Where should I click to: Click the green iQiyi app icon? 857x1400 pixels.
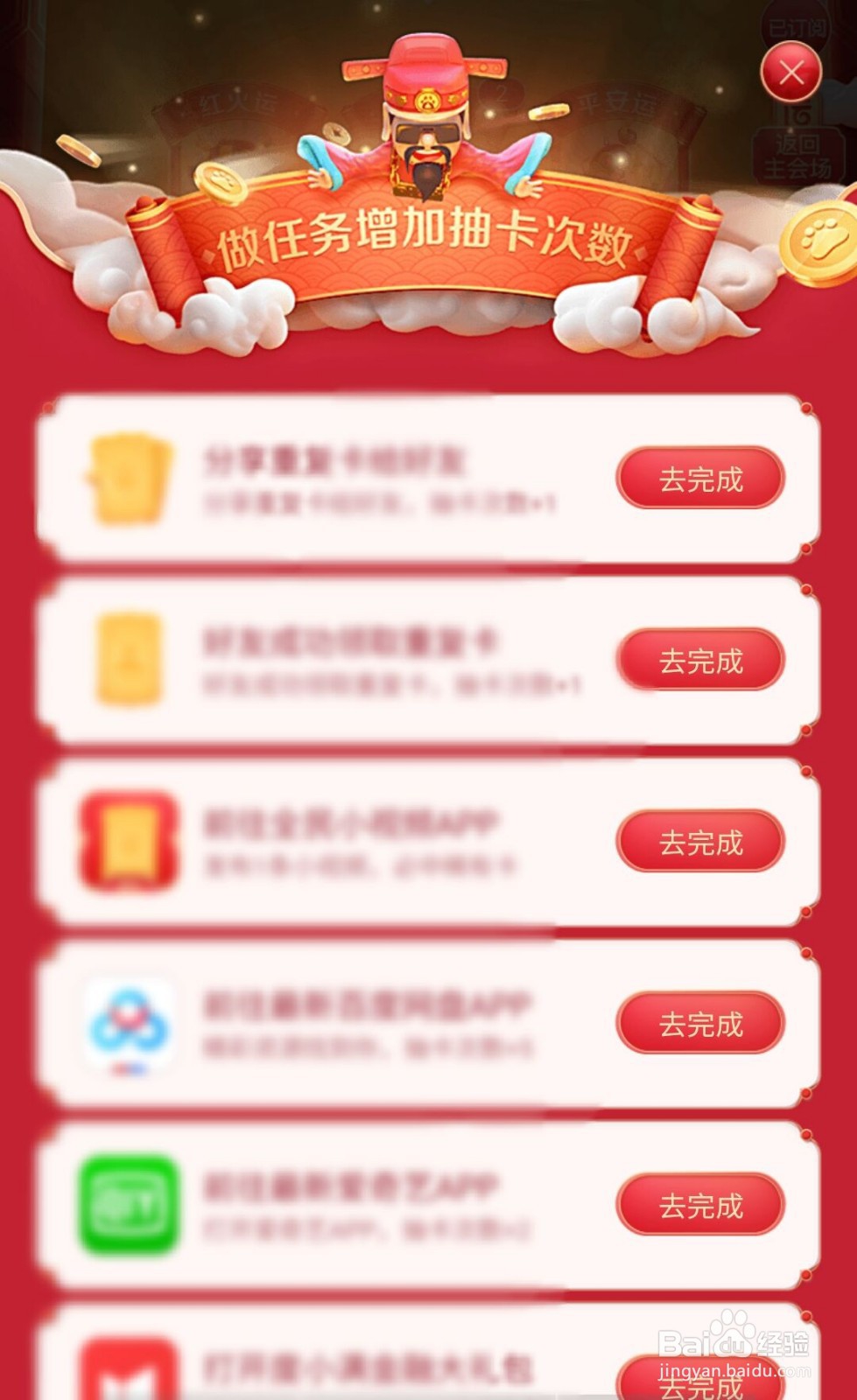128,1204
